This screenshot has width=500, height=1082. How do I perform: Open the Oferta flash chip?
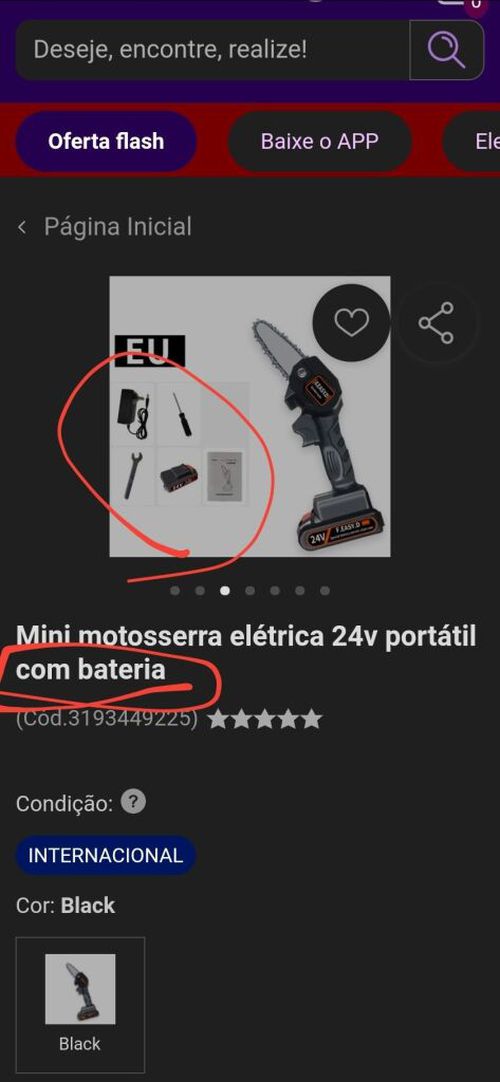[106, 141]
